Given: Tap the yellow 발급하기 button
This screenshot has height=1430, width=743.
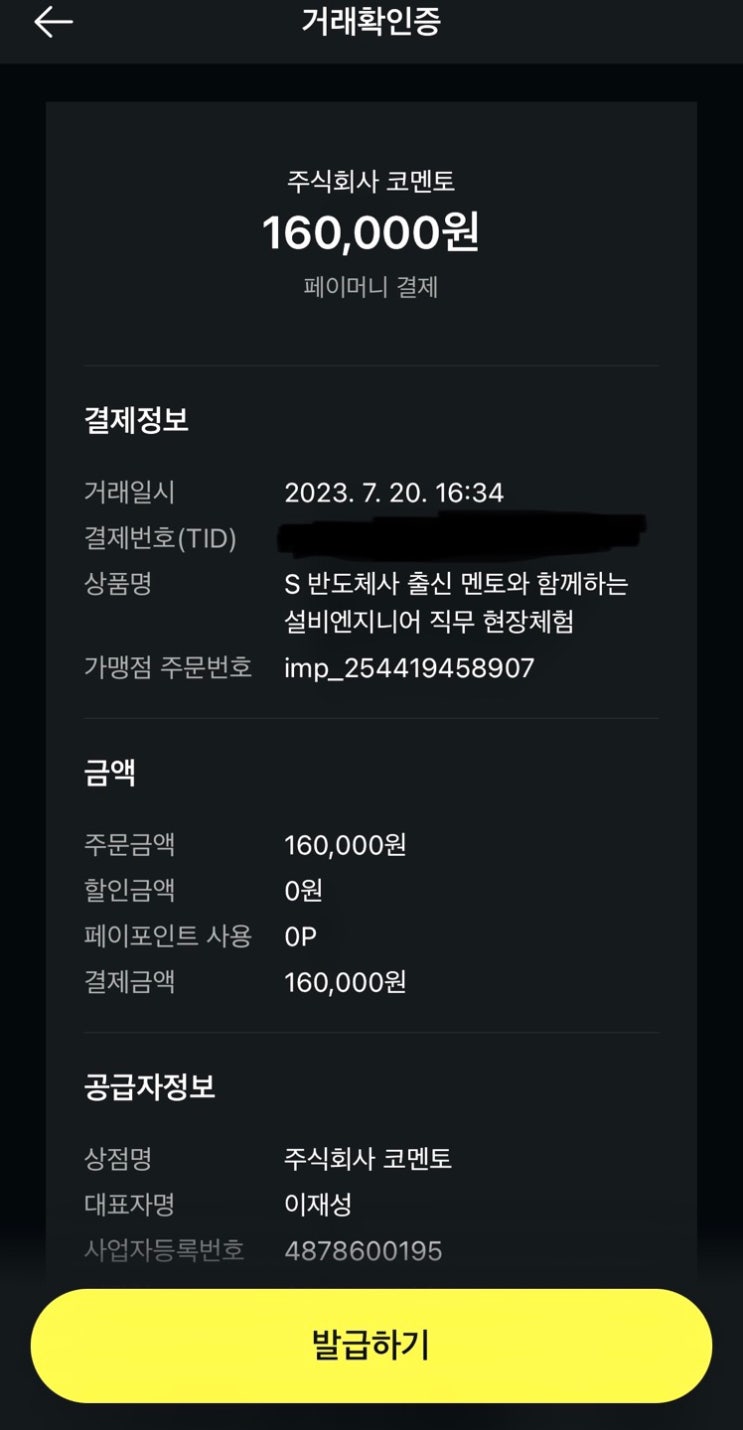Looking at the screenshot, I should 371,1345.
